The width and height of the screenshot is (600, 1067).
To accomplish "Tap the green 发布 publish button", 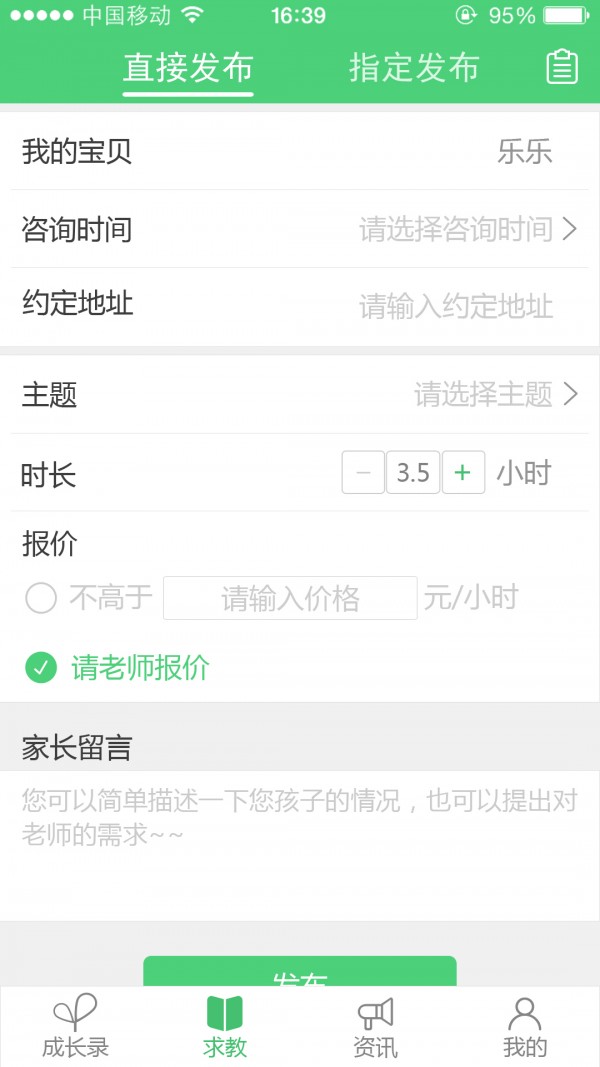I will (x=300, y=972).
